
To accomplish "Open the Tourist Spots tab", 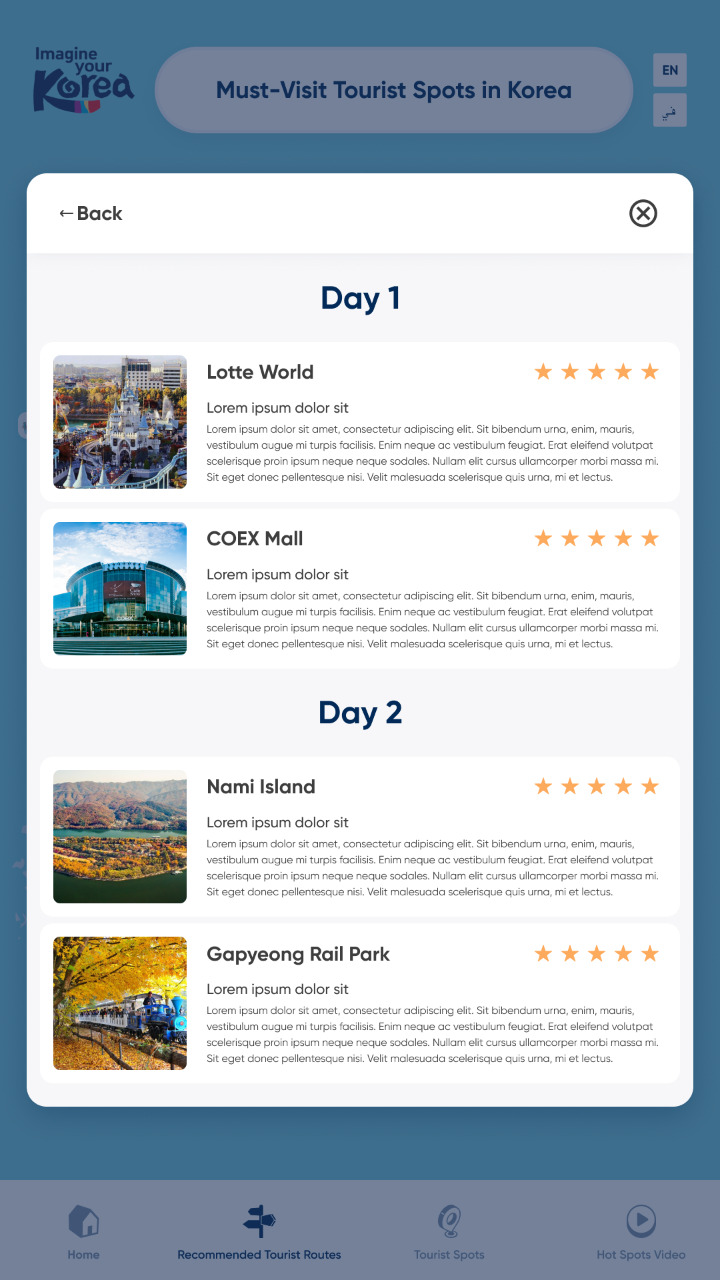I will tap(449, 1231).
